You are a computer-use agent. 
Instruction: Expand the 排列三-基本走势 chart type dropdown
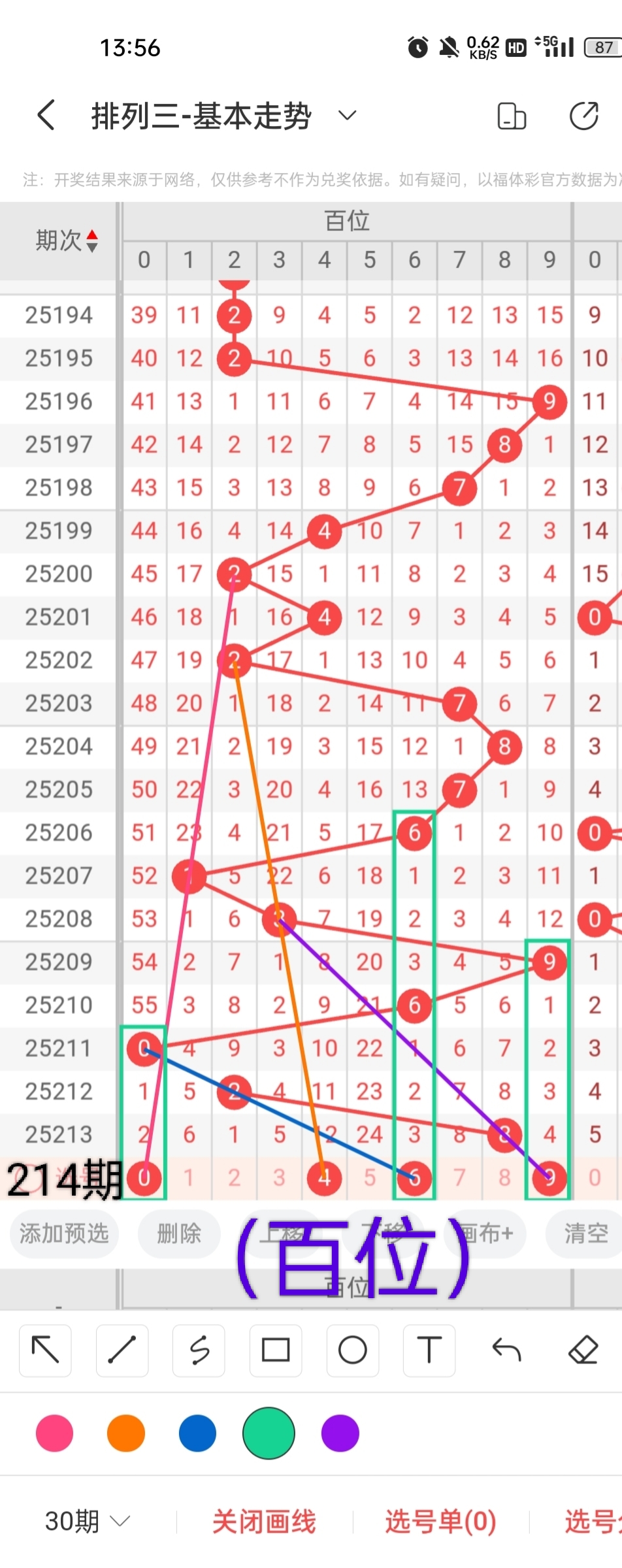coord(347,116)
